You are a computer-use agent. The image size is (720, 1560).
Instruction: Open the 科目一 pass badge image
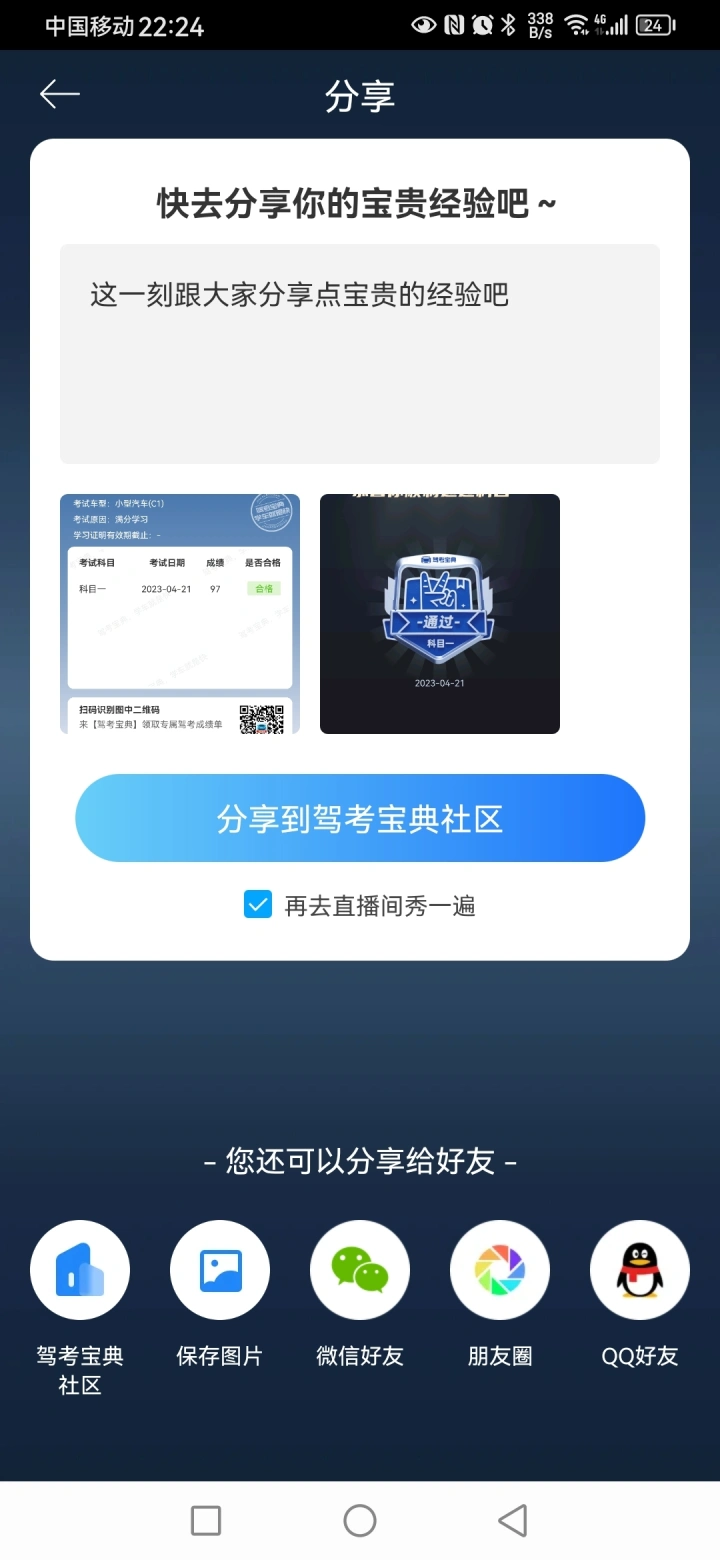pyautogui.click(x=440, y=614)
